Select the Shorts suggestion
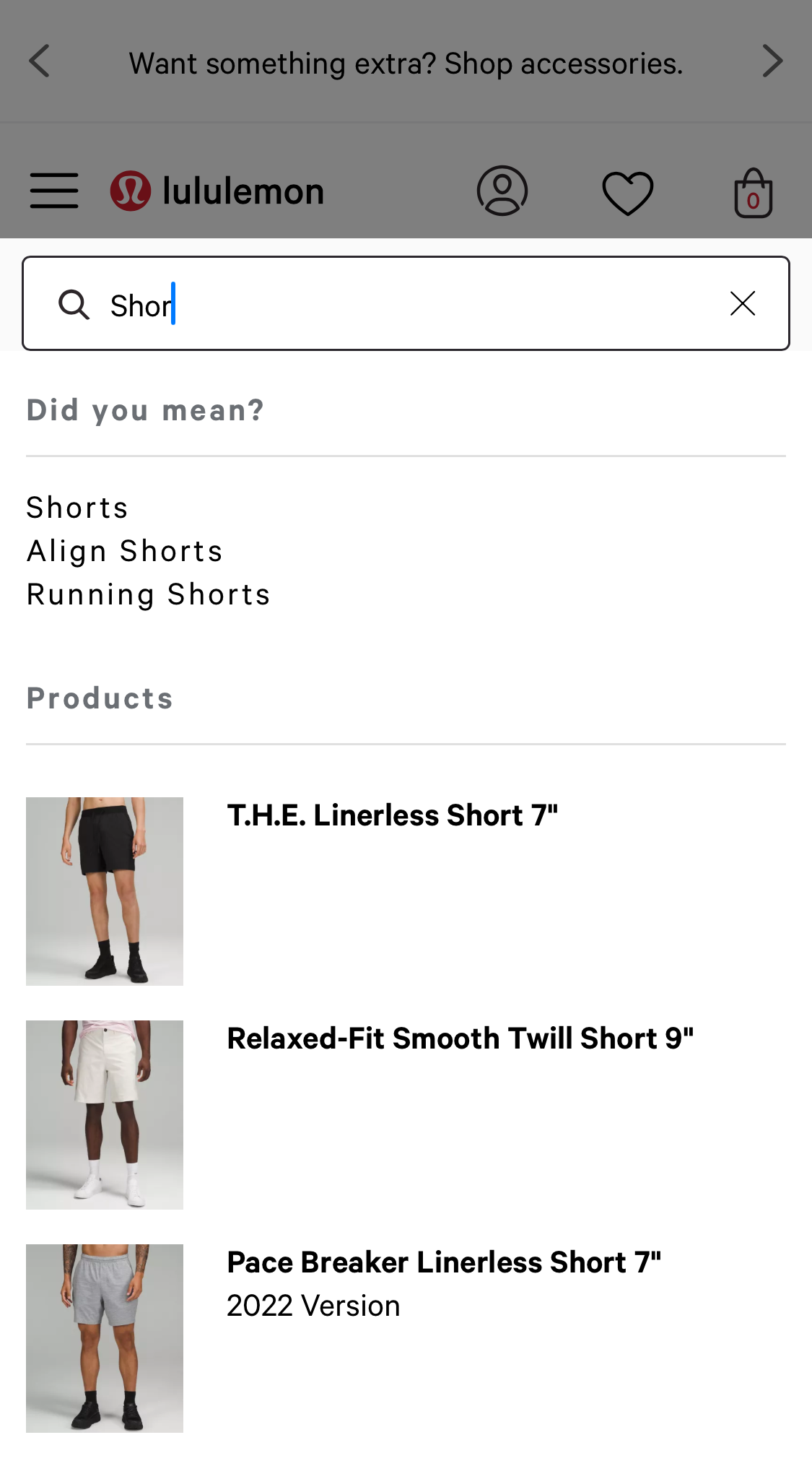812x1466 pixels. point(77,507)
